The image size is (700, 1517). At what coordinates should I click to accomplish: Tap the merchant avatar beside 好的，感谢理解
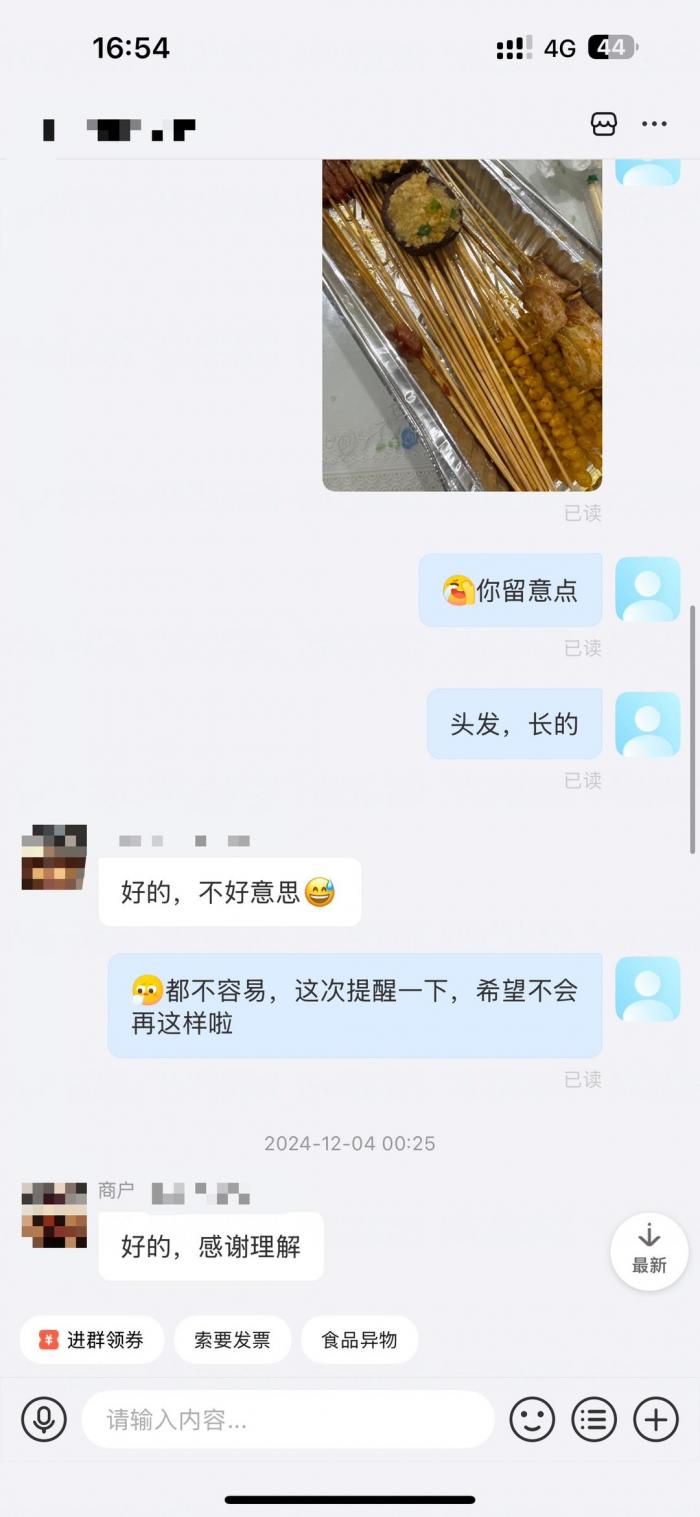pos(54,1215)
